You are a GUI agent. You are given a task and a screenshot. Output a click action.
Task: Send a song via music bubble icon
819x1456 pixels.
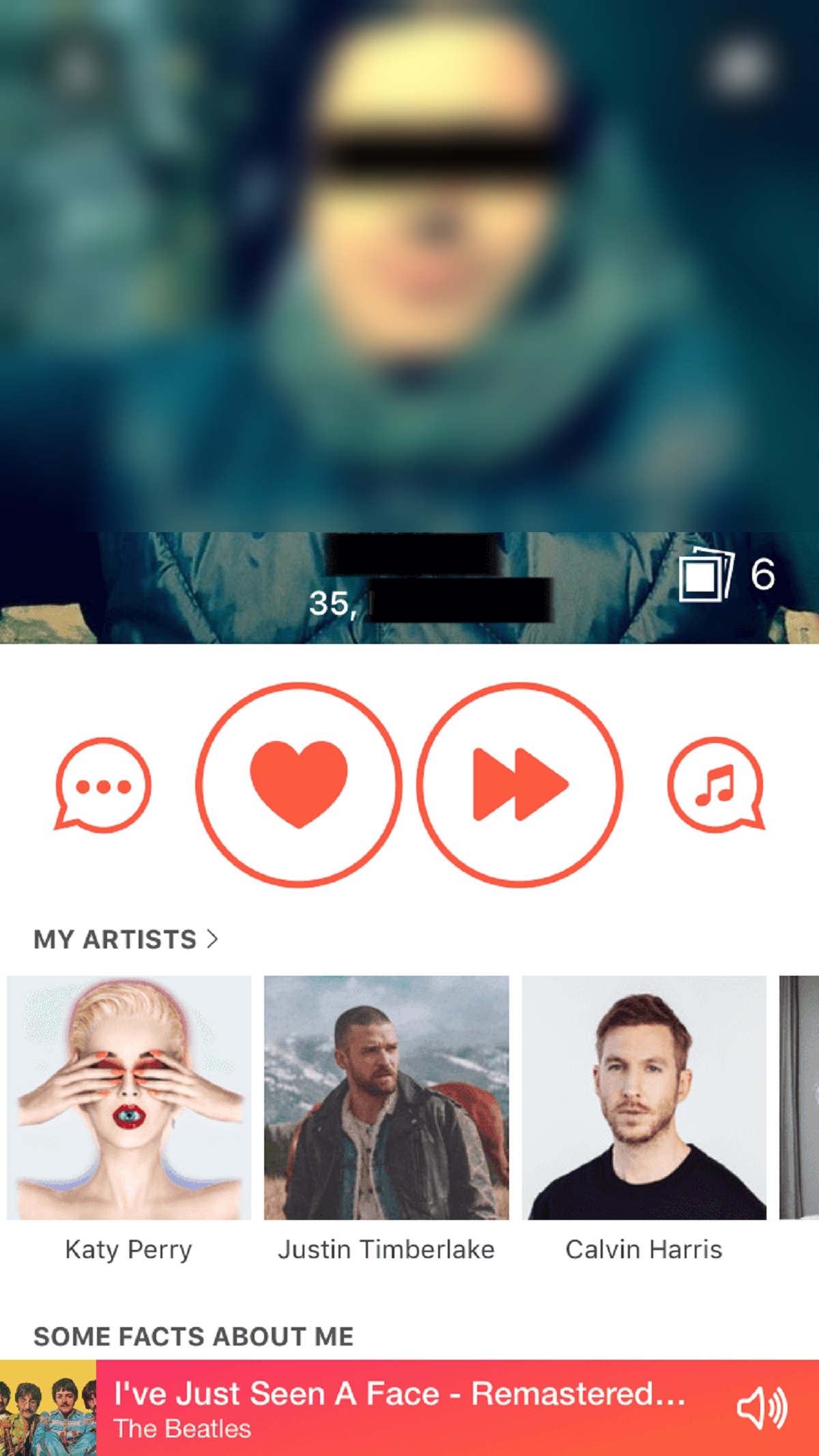click(x=716, y=785)
